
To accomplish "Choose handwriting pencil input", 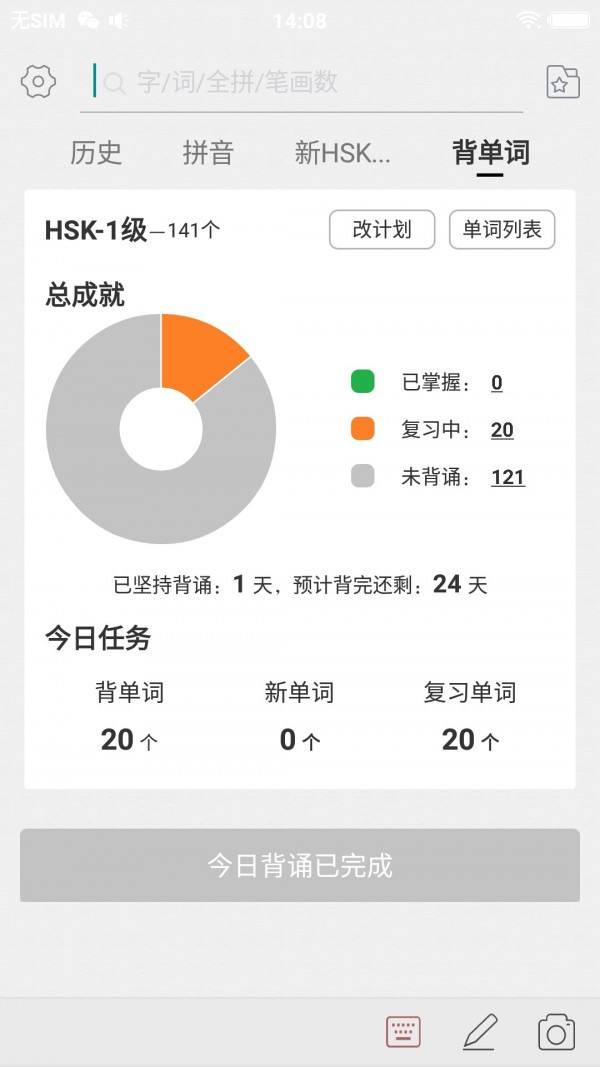I will pyautogui.click(x=480, y=1031).
